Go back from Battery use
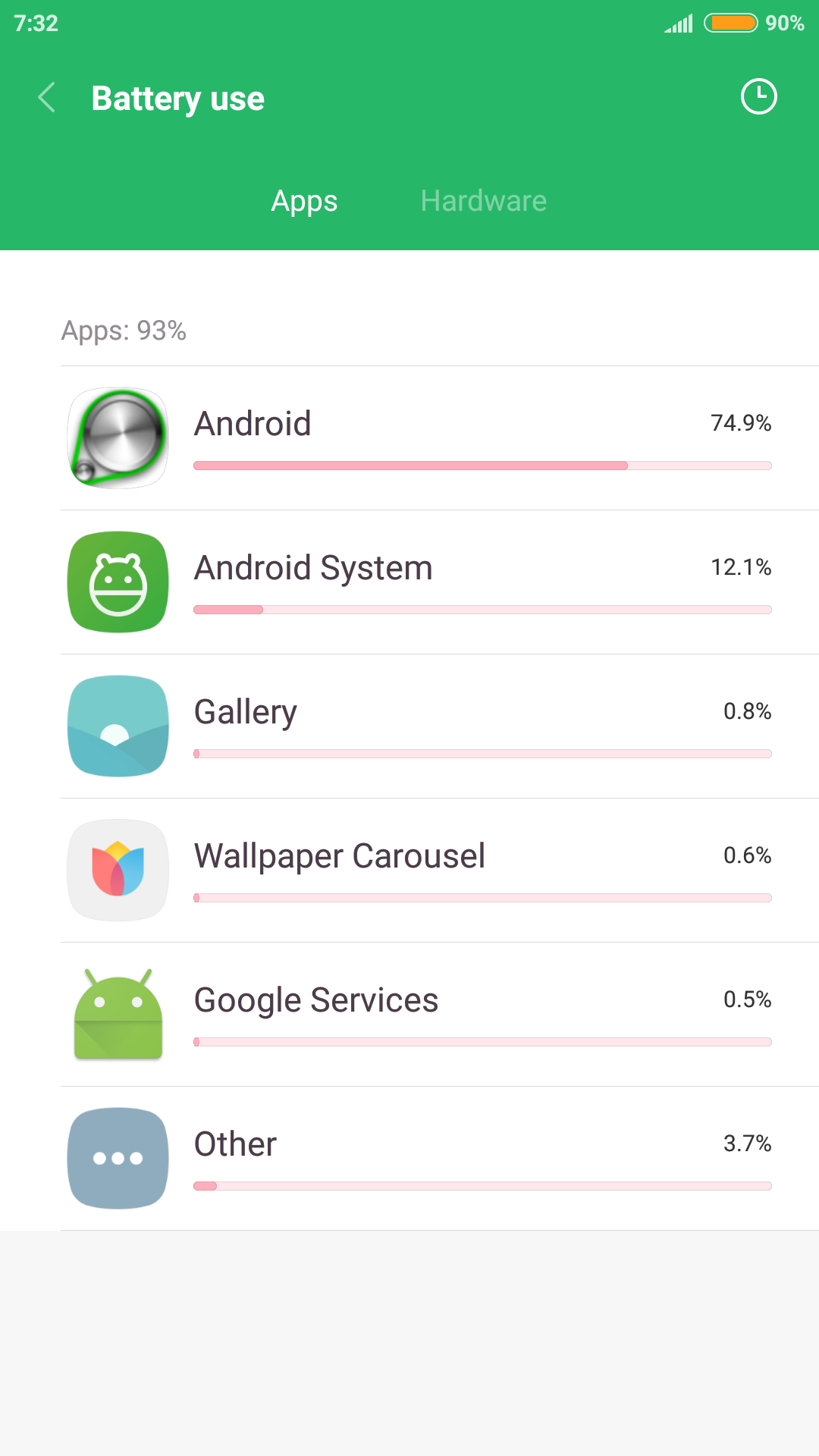 click(47, 98)
